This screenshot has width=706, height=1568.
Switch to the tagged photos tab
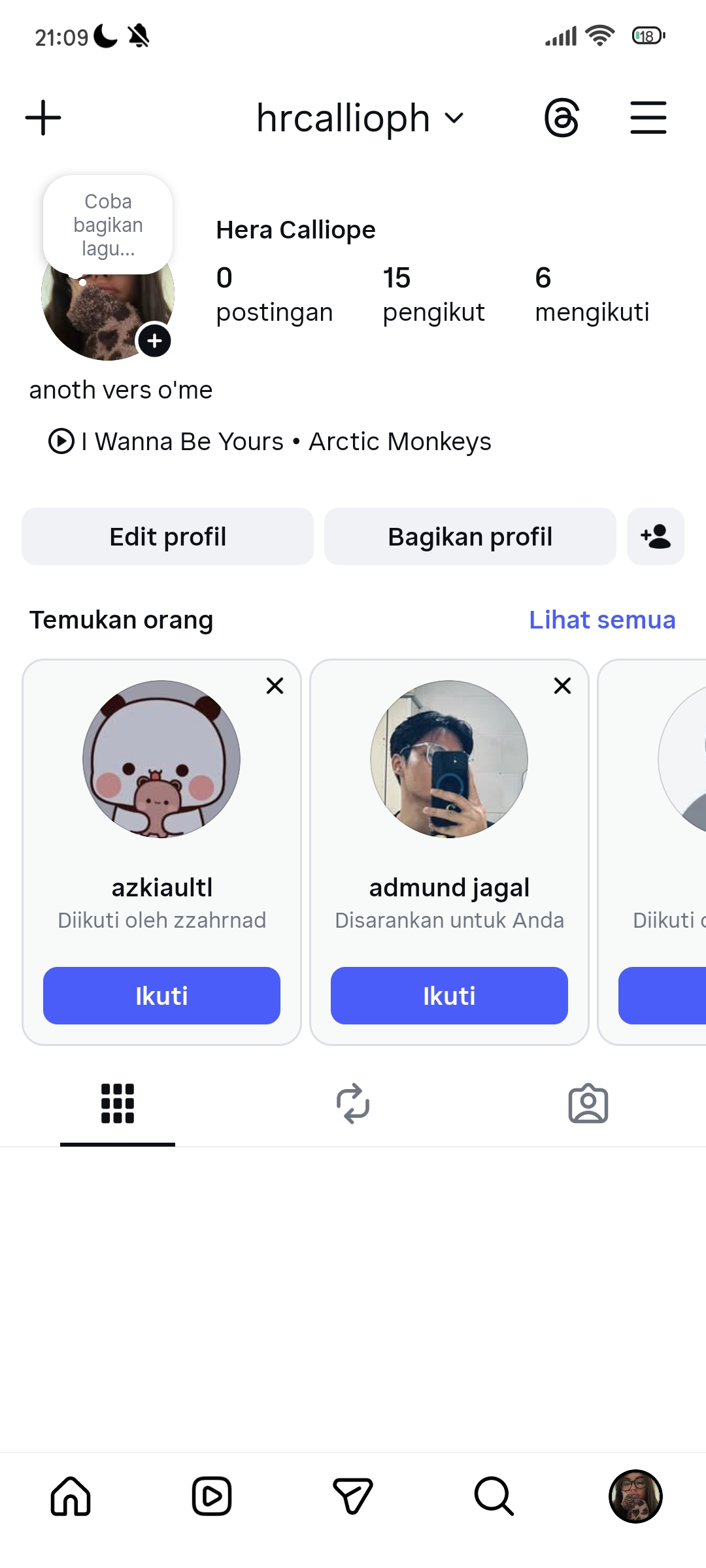tap(588, 1104)
